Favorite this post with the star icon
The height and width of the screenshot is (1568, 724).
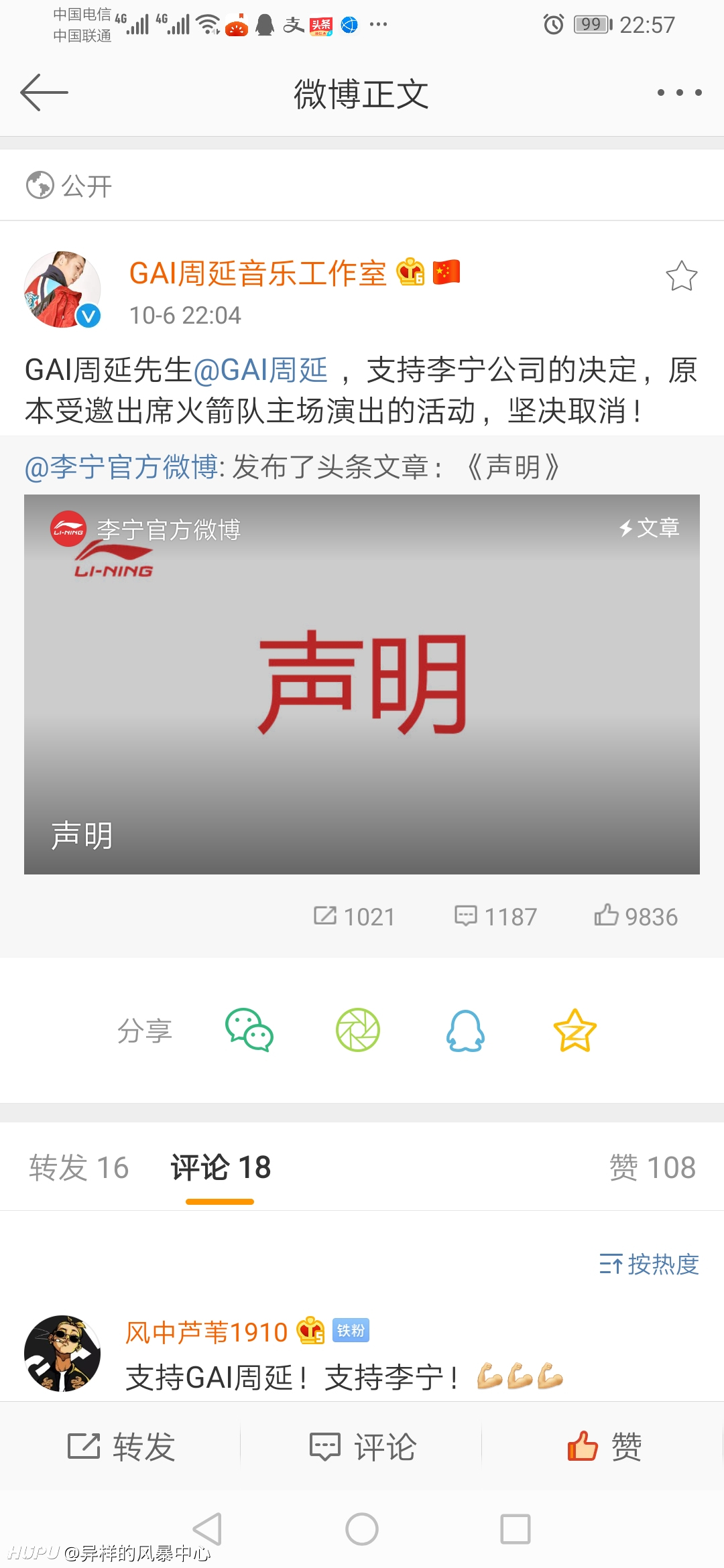(681, 275)
